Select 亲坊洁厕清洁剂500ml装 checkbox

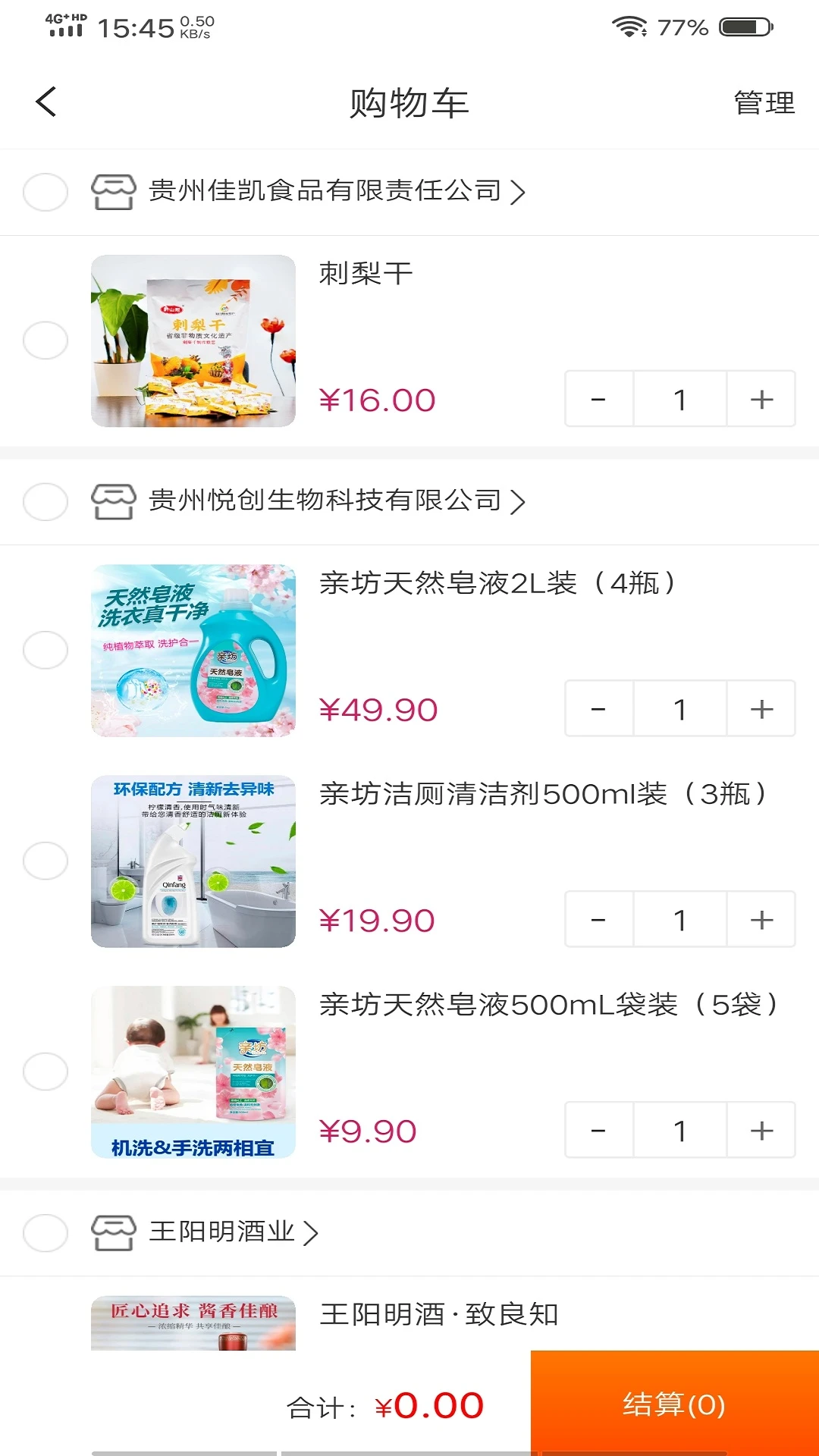(45, 861)
